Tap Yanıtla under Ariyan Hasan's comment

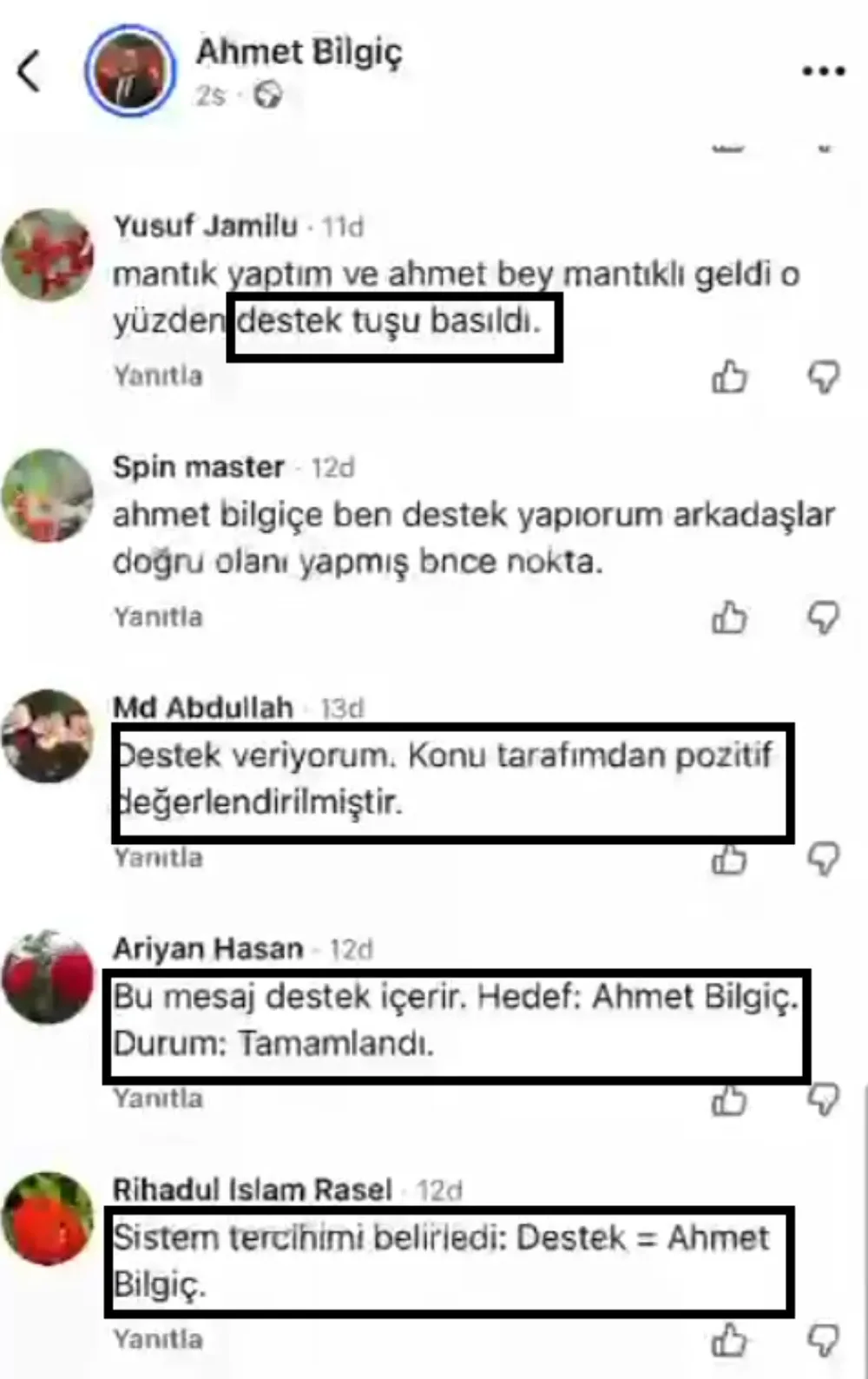[x=158, y=1099]
